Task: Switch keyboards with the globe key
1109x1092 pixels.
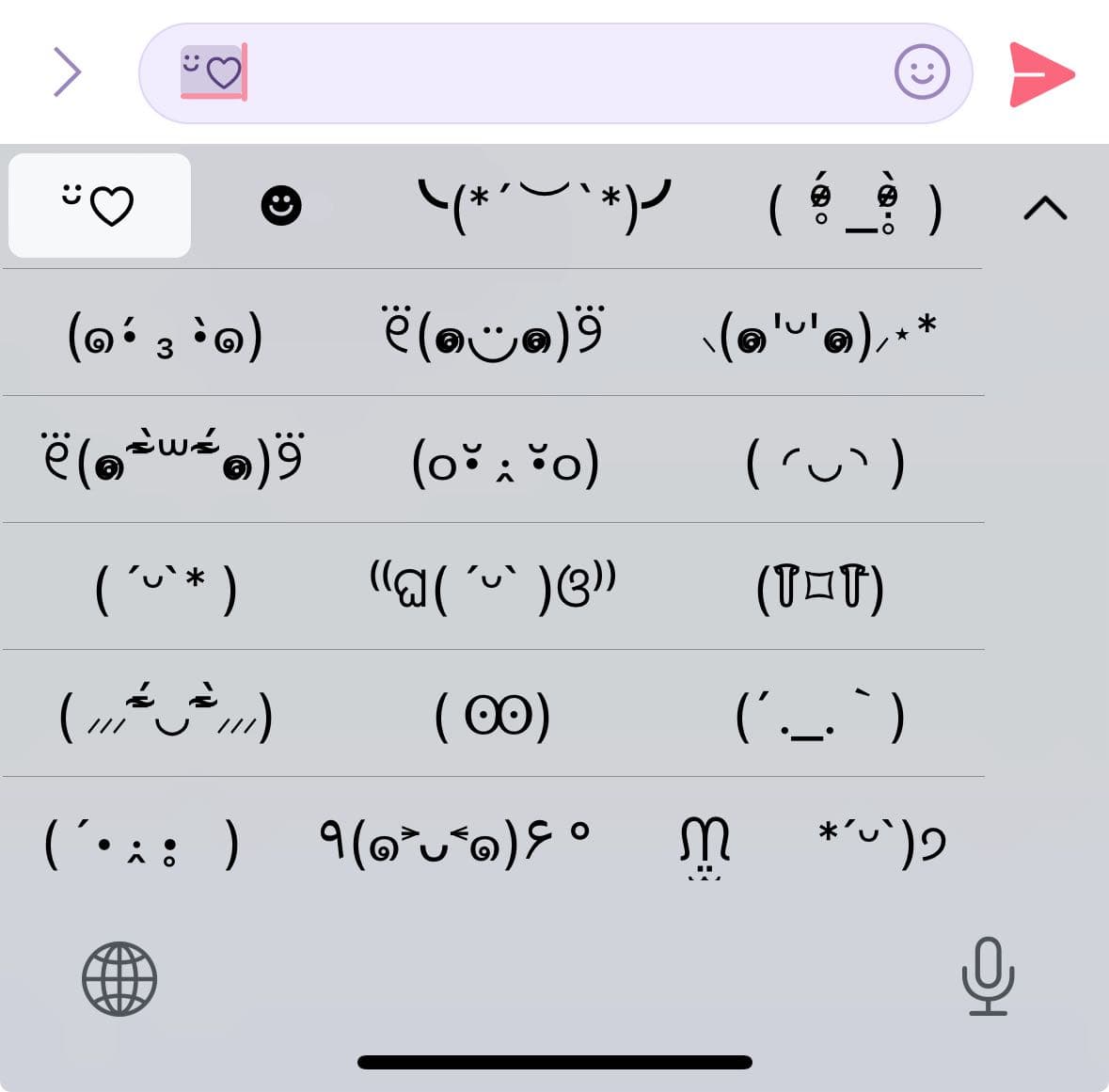Action: point(119,979)
